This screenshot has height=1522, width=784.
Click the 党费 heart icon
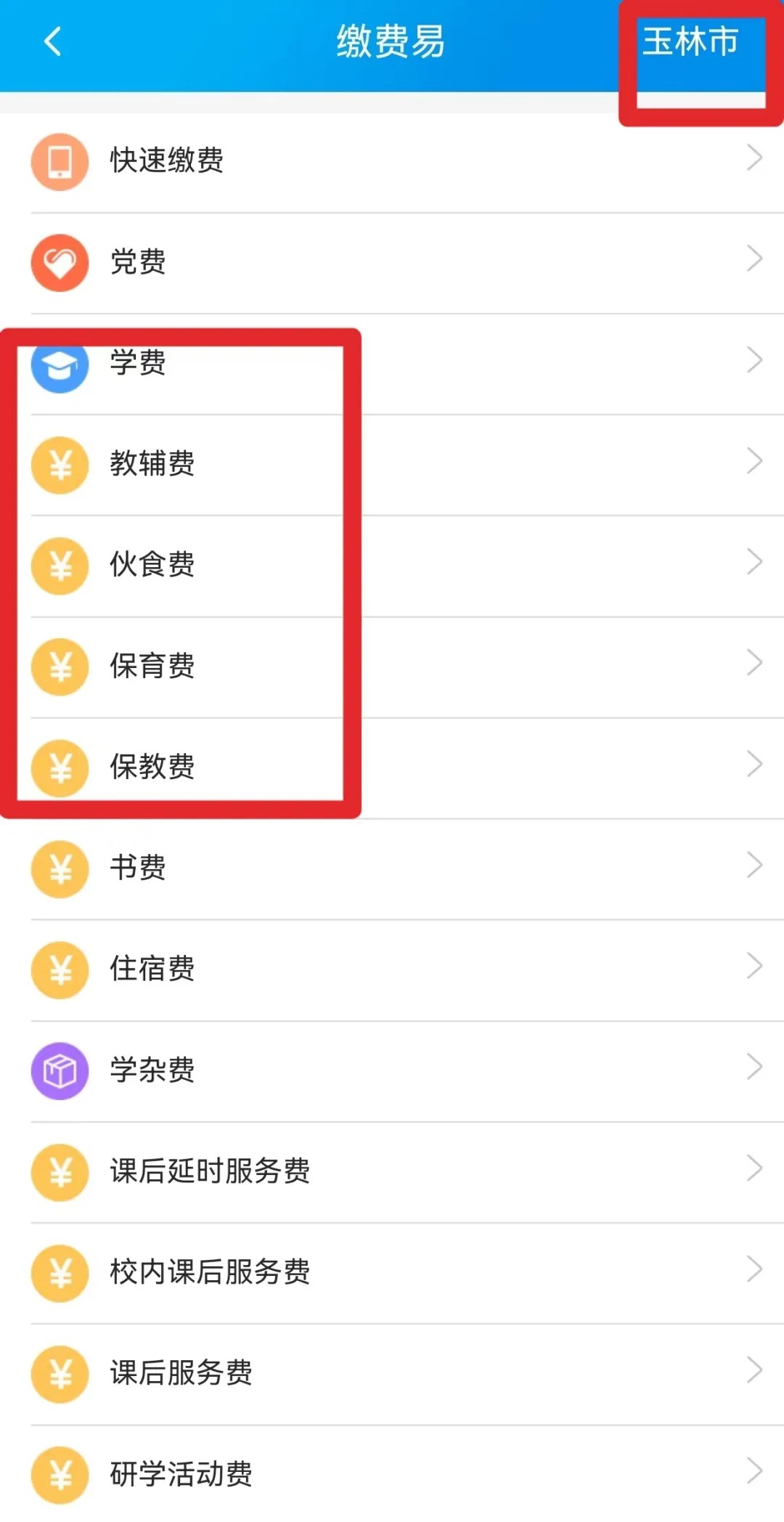[x=60, y=263]
